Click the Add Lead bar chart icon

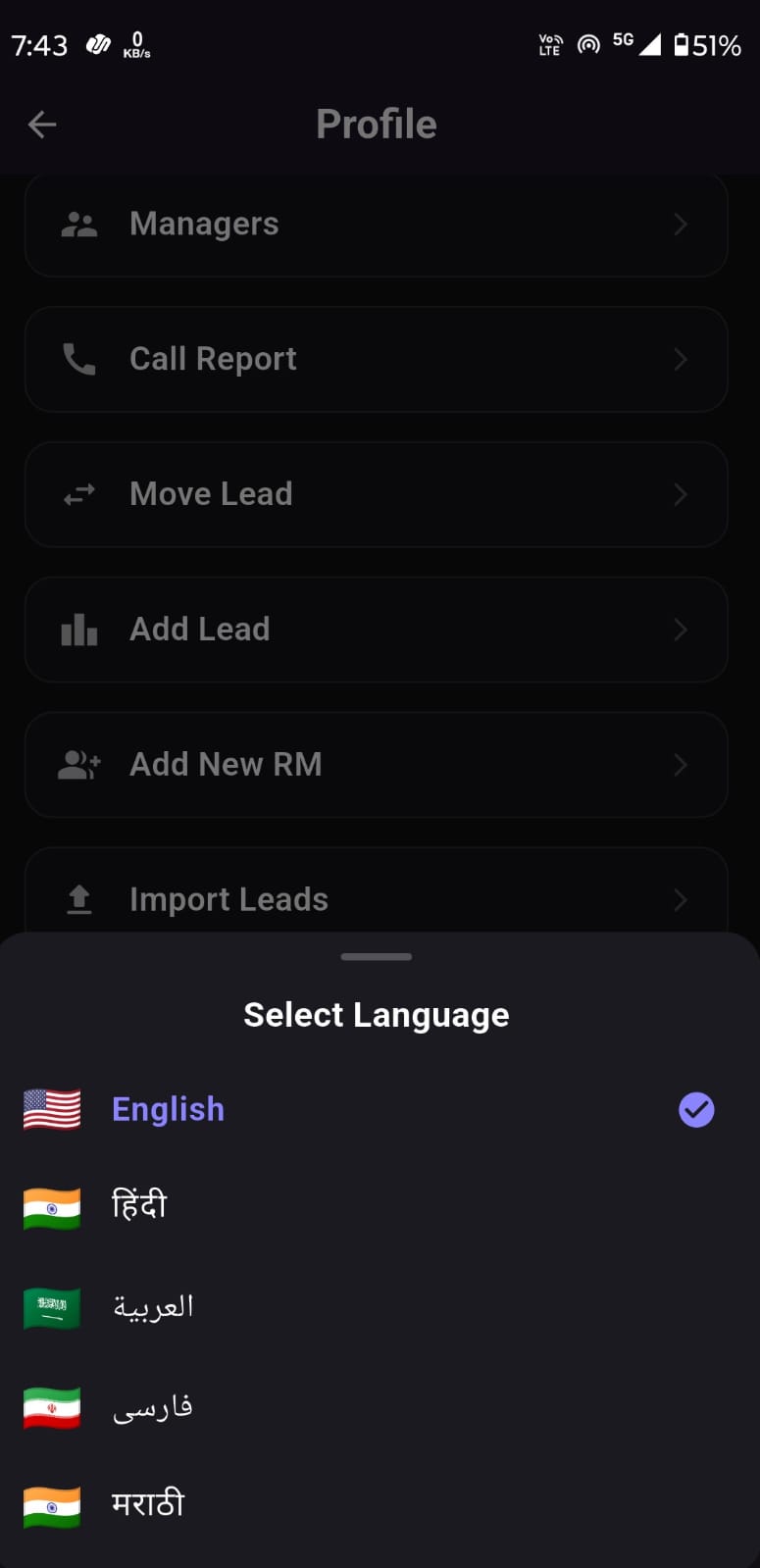coord(78,630)
